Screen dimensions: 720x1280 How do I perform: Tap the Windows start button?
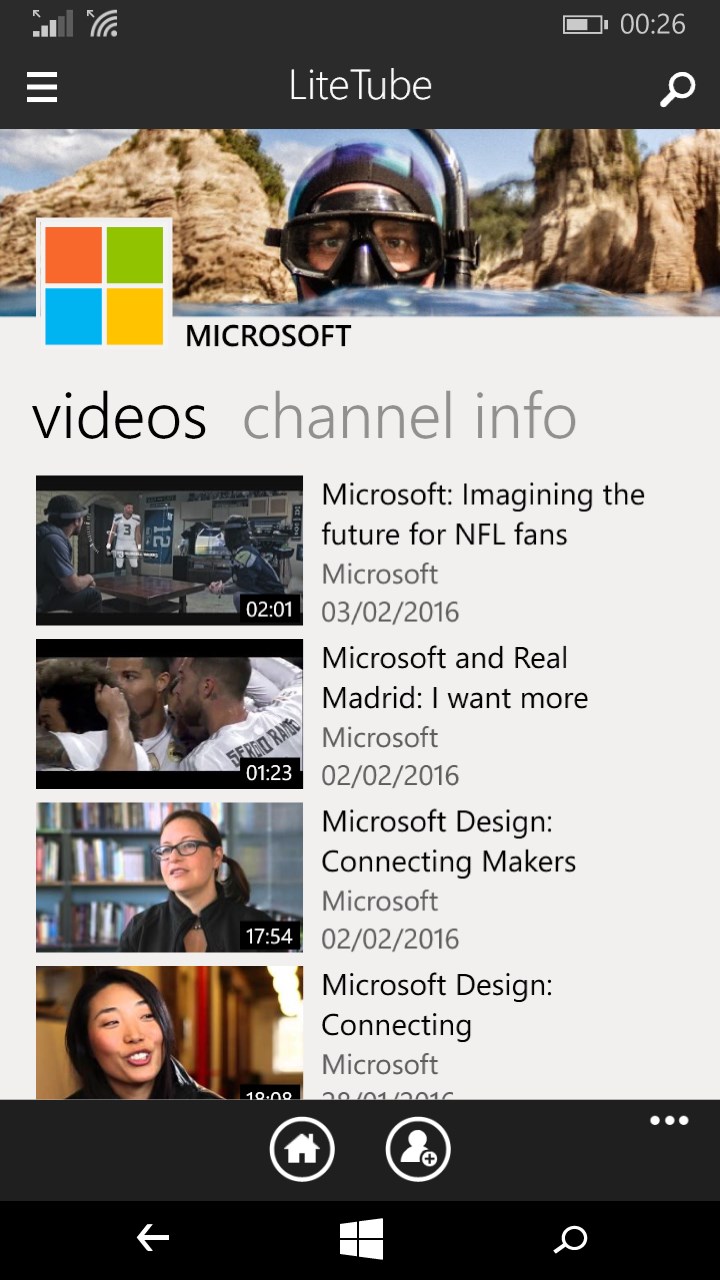pyautogui.click(x=361, y=1239)
